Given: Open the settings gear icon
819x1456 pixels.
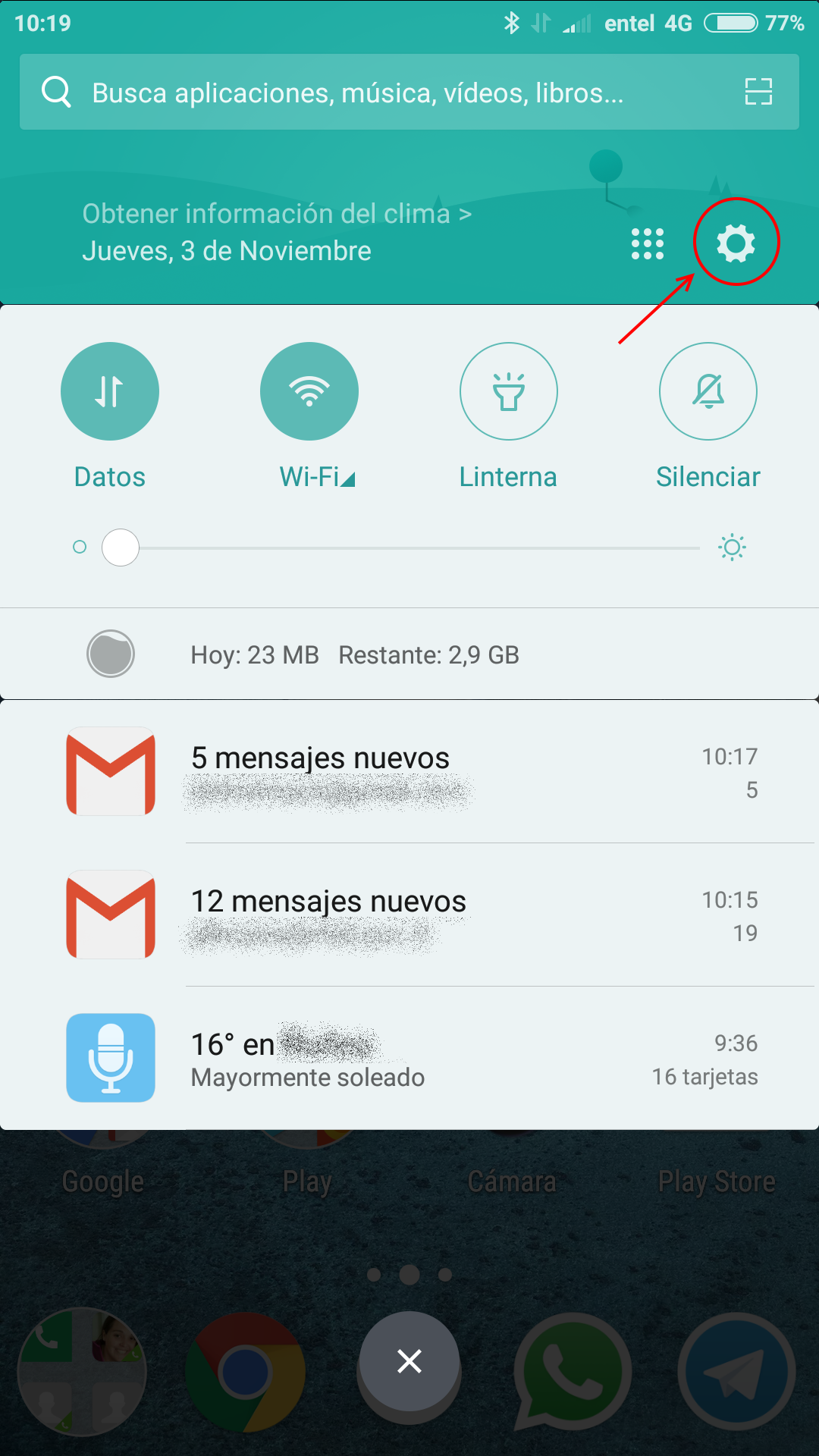Looking at the screenshot, I should tap(736, 243).
